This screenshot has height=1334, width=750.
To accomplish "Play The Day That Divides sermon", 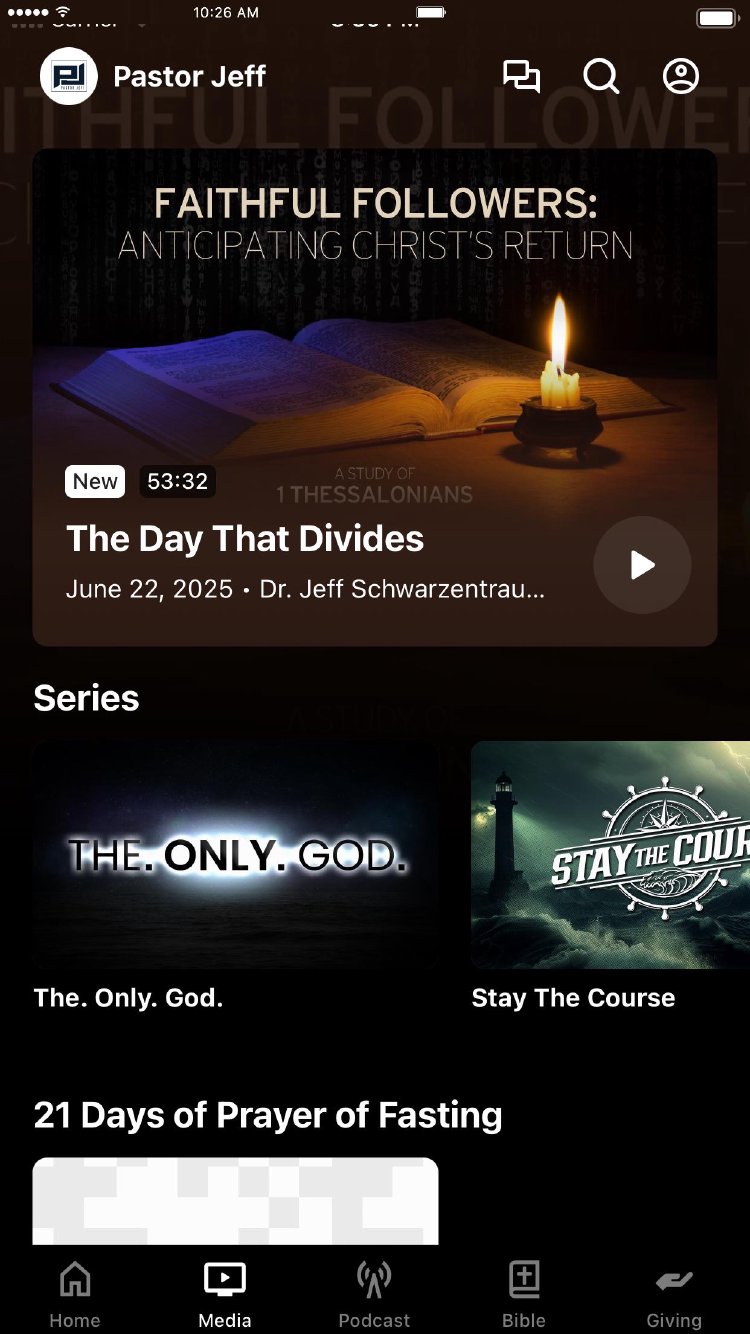I will point(642,565).
